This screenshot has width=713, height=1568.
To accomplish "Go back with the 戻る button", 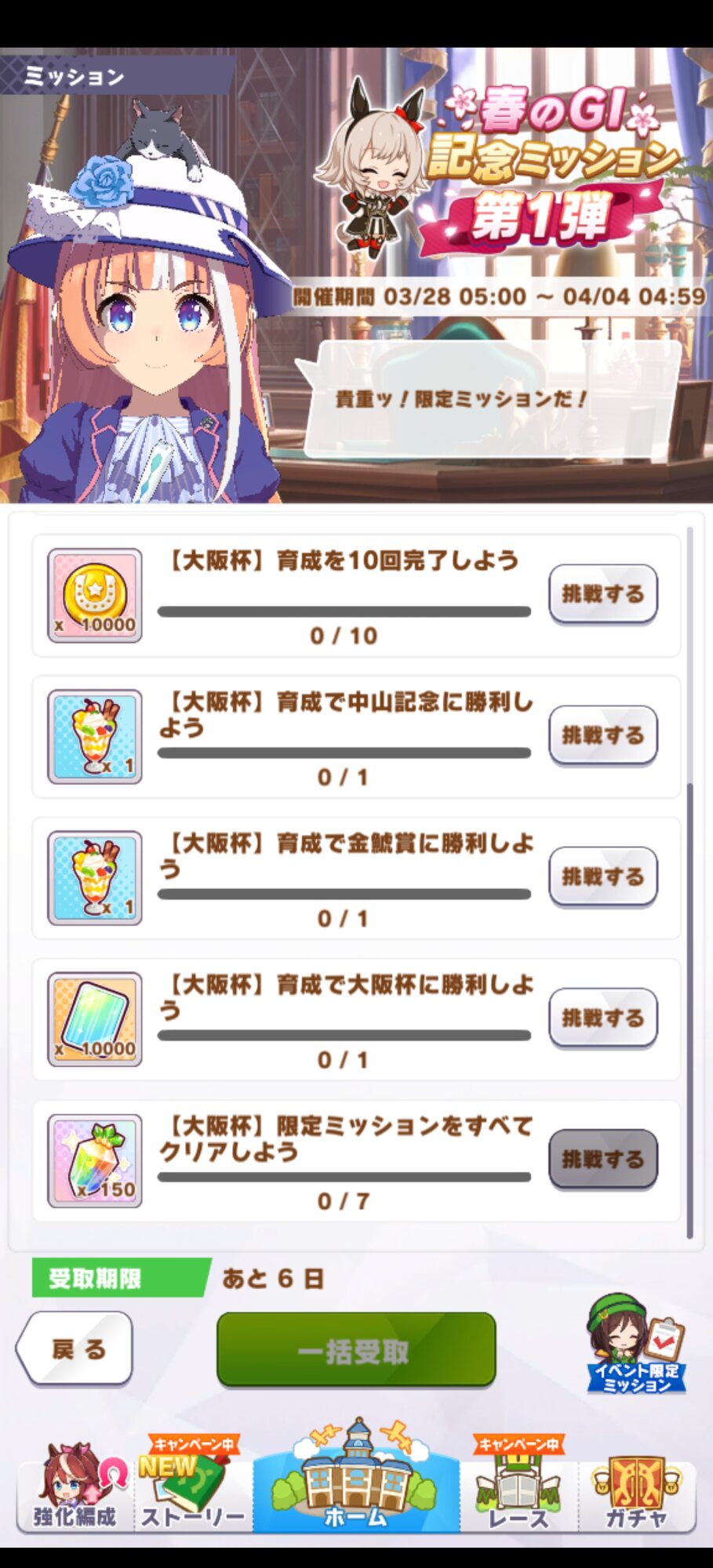I will point(75,1348).
